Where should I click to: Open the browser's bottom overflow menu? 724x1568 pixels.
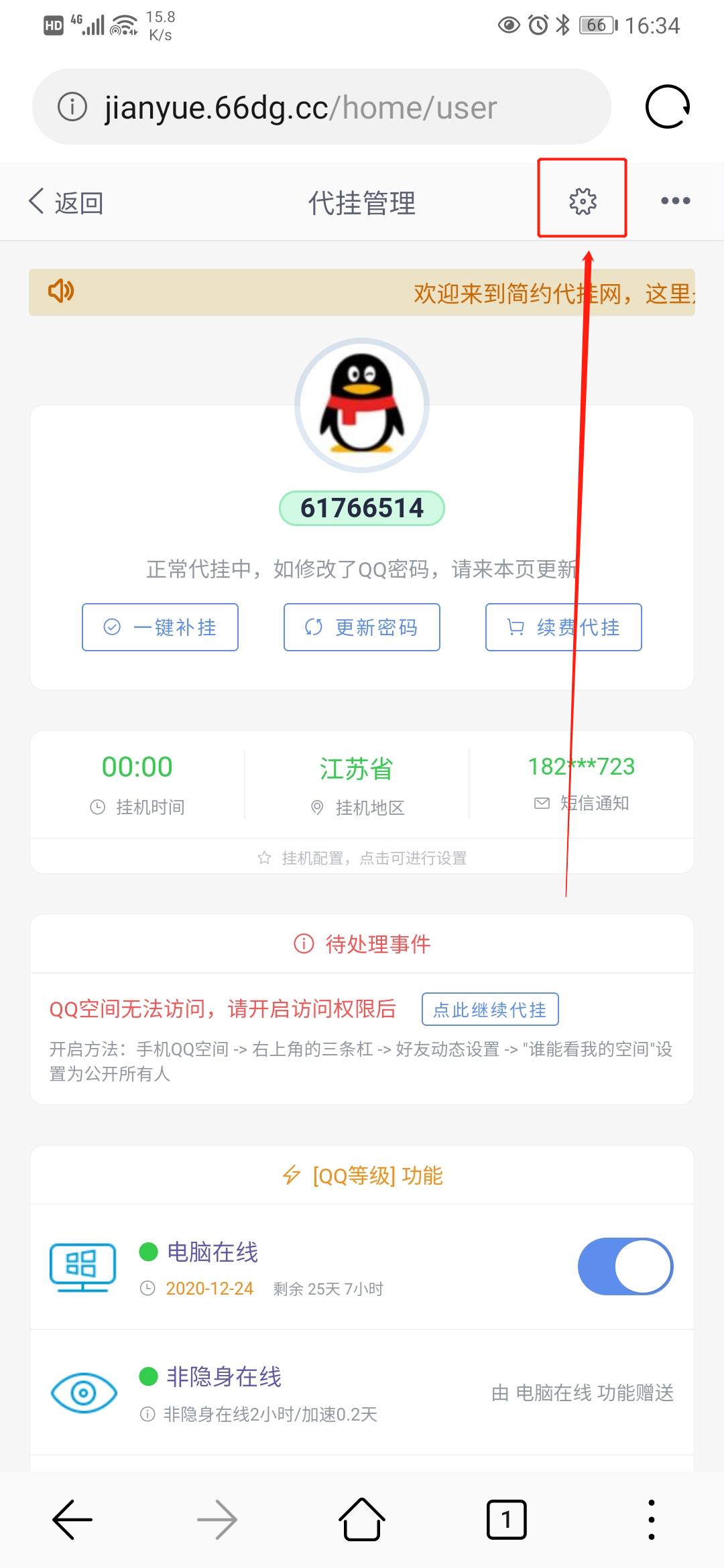click(x=651, y=1520)
